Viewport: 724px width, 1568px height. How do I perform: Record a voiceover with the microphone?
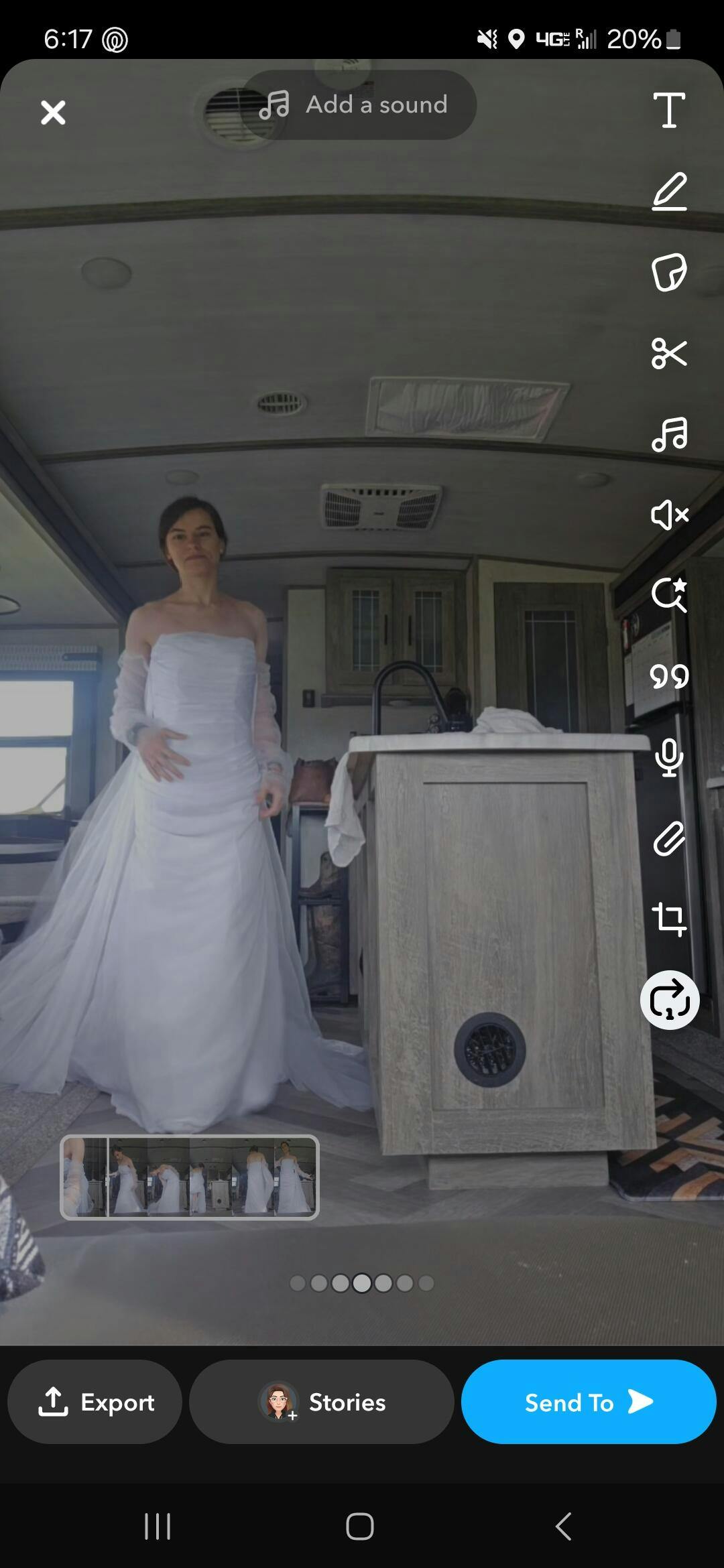(669, 757)
